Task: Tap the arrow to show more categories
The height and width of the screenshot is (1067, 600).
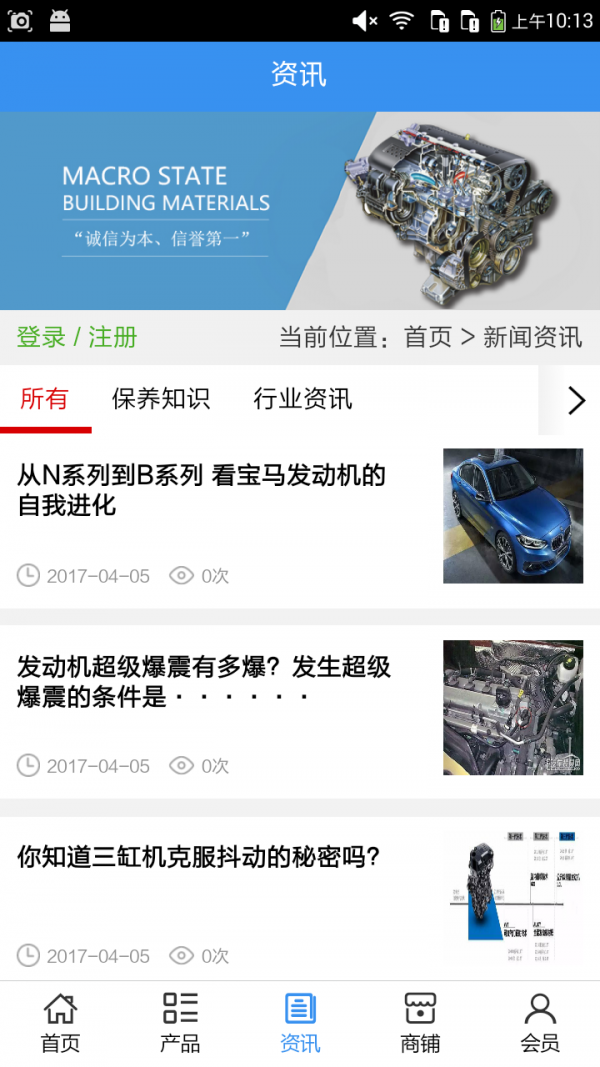Action: (575, 401)
